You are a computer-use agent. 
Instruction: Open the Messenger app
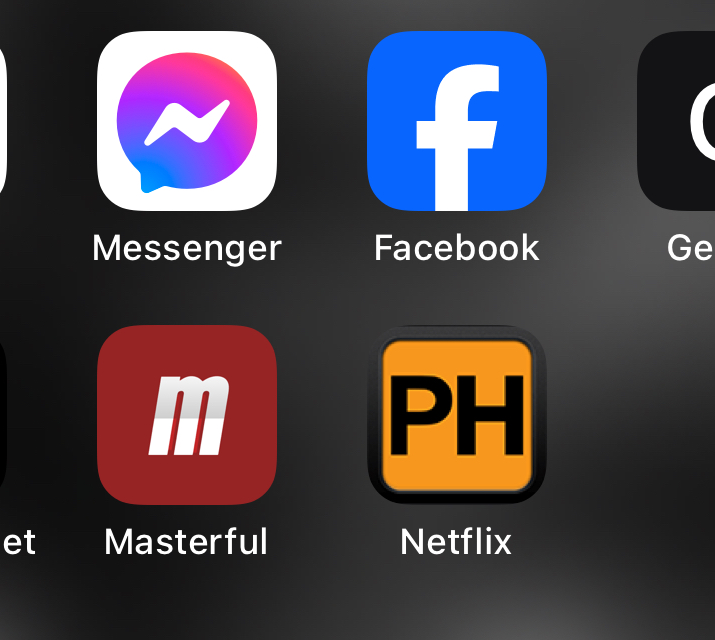[x=187, y=121]
